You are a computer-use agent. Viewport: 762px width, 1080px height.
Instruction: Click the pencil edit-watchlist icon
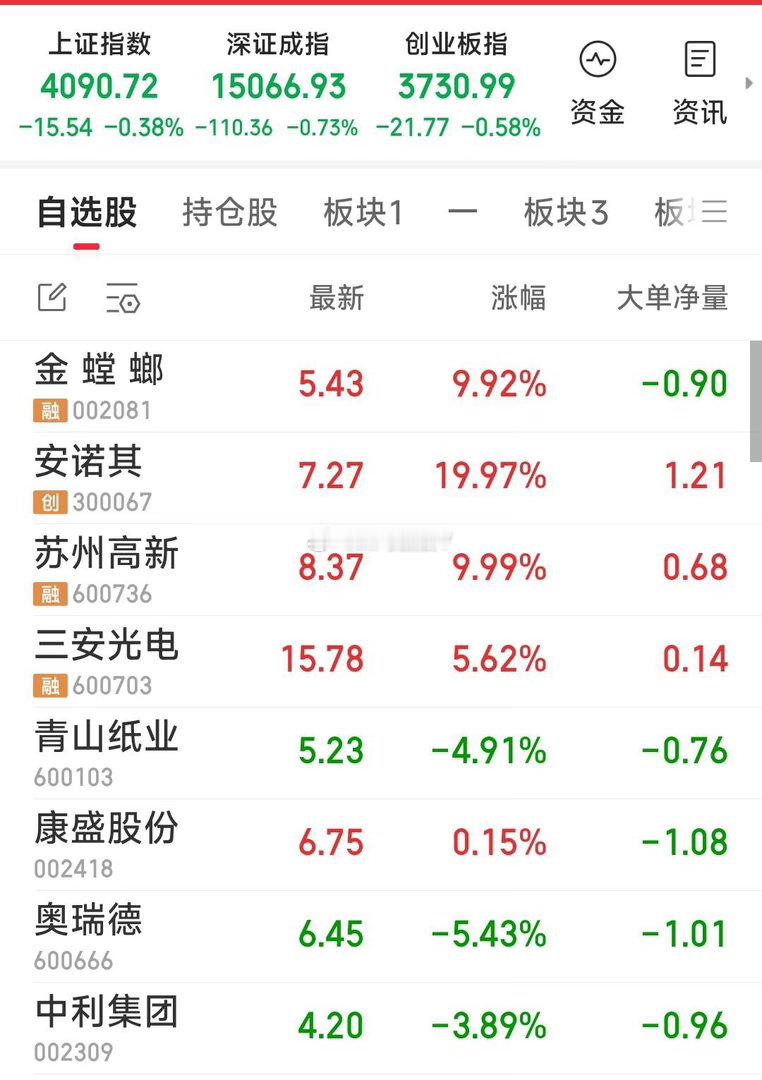52,297
